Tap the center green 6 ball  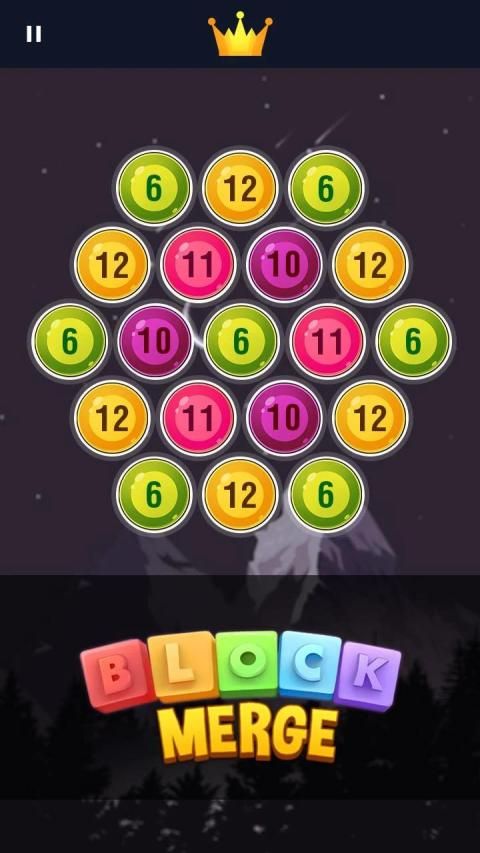(x=240, y=341)
